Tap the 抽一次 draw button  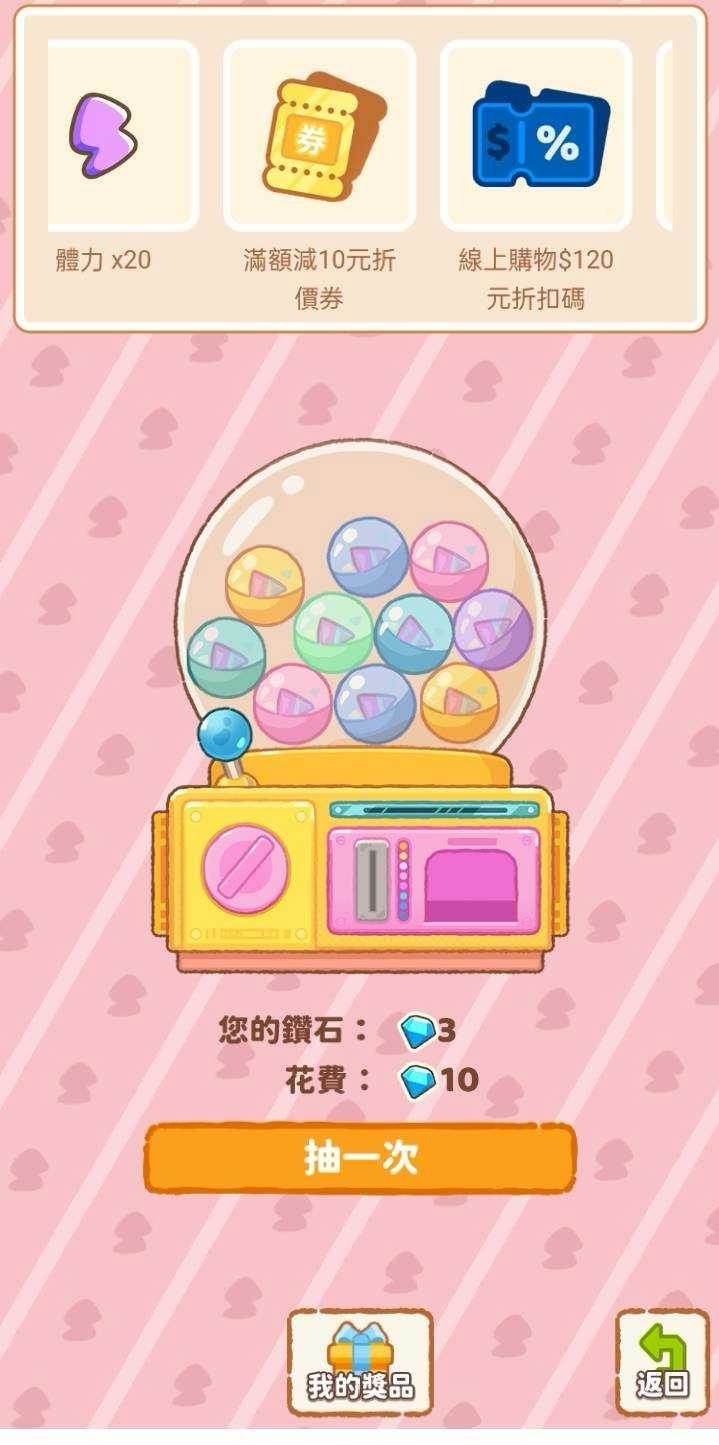pos(360,1157)
